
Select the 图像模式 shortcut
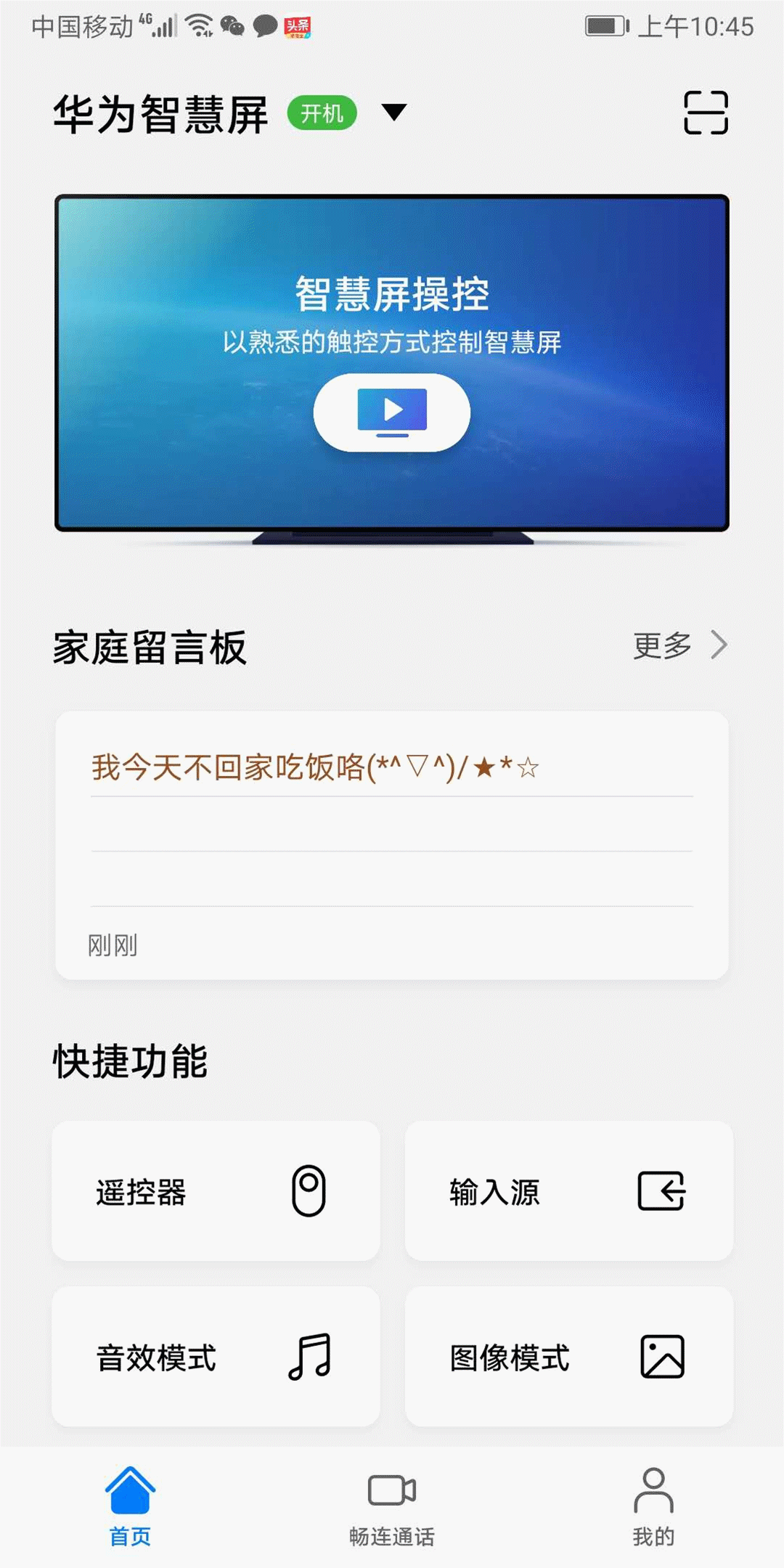click(569, 1356)
